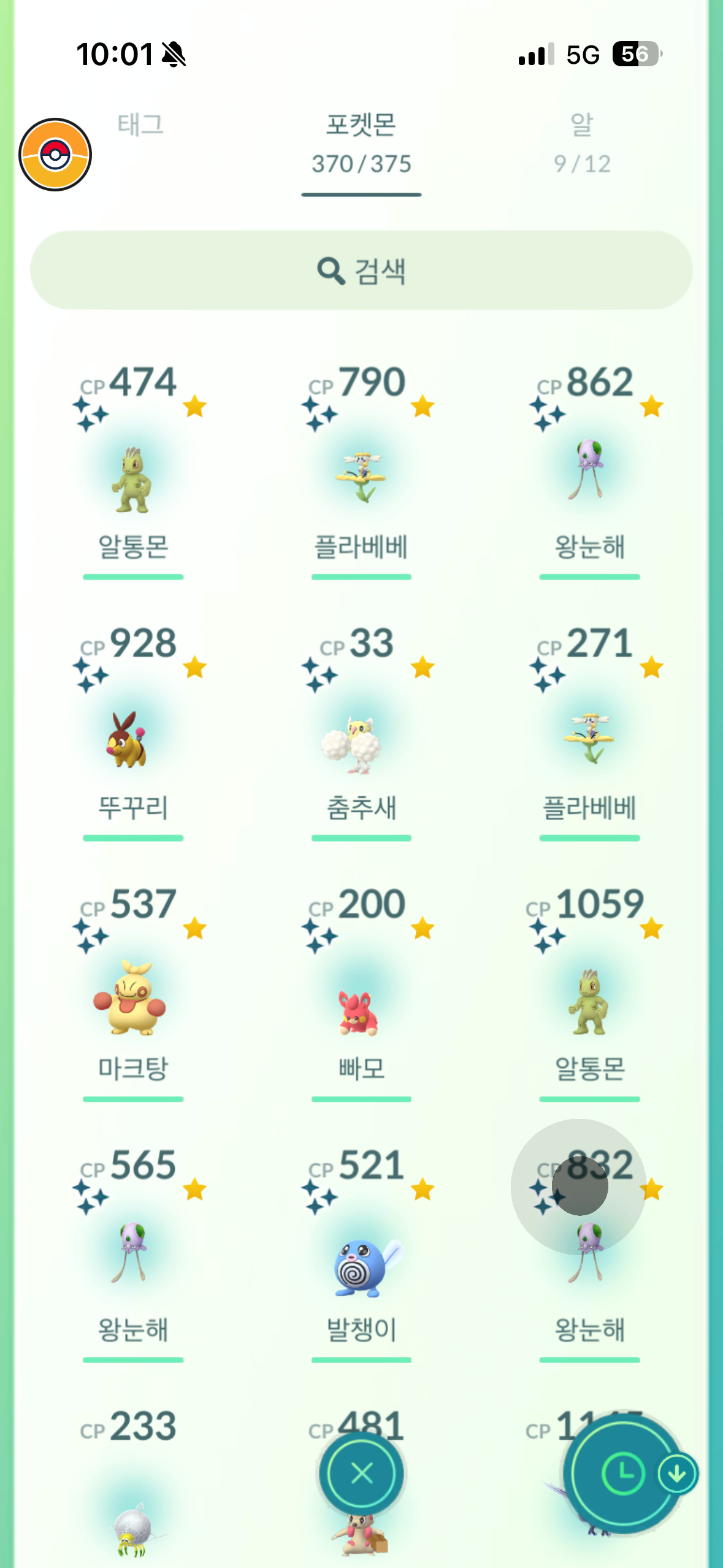Viewport: 723px width, 1568px height.
Task: Switch to the 태그 tab
Action: 140,126
